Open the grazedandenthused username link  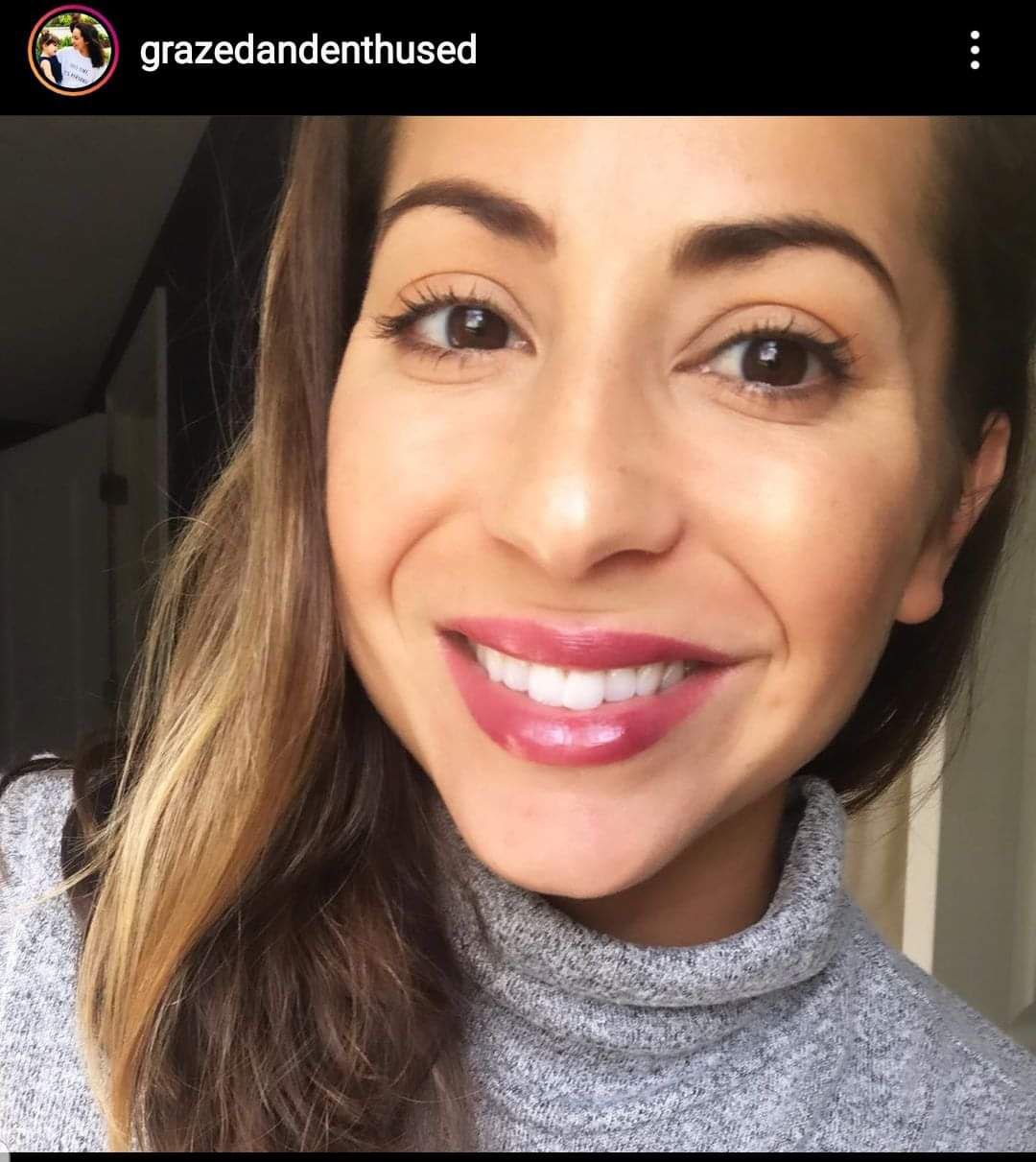(x=308, y=50)
